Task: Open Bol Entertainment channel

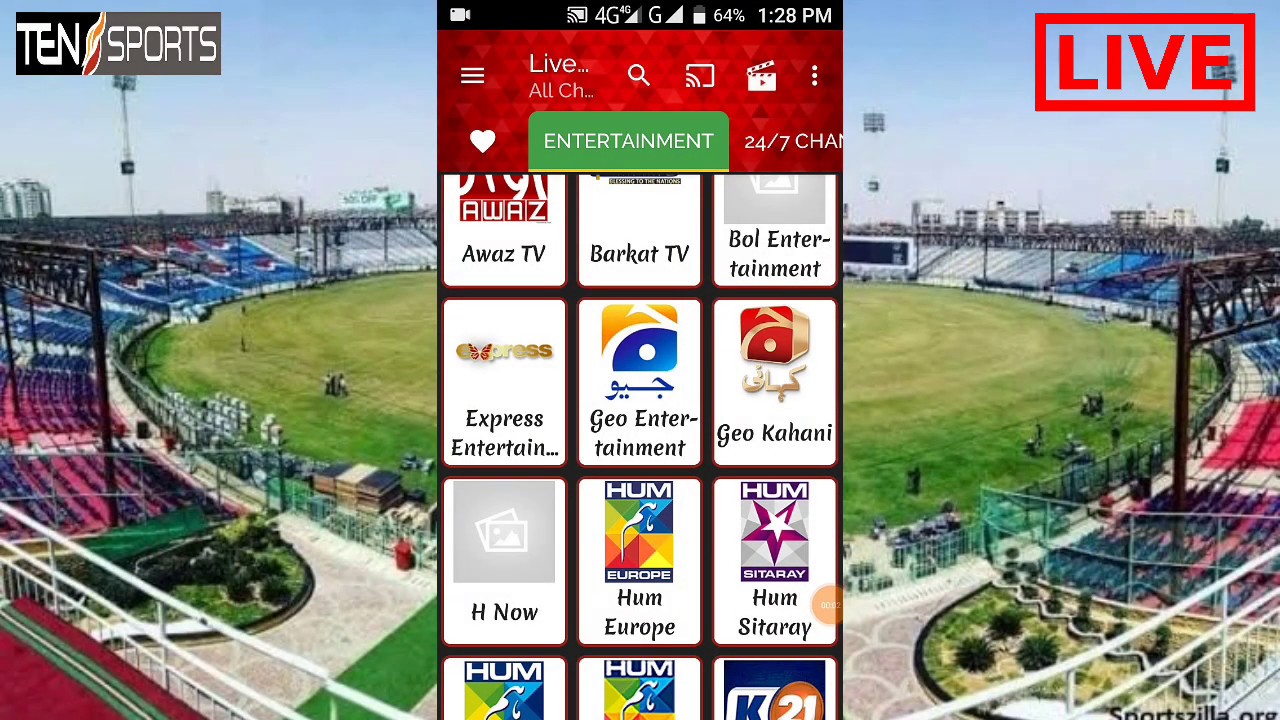Action: click(775, 230)
